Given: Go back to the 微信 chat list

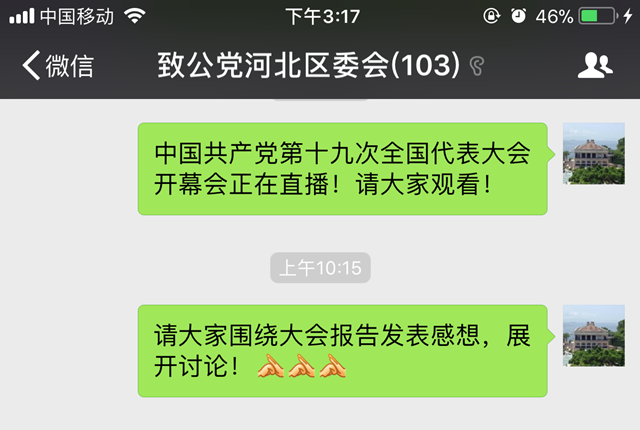Looking at the screenshot, I should pos(58,66).
